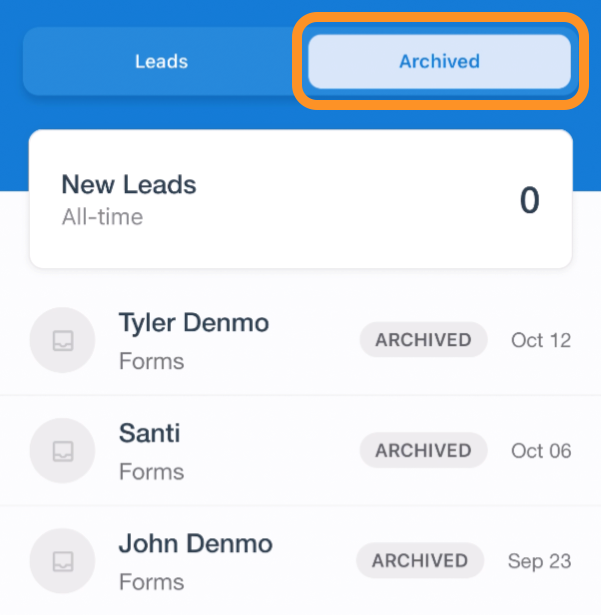Switch to the Leads tab
Image resolution: width=601 pixels, height=615 pixels.
162,62
